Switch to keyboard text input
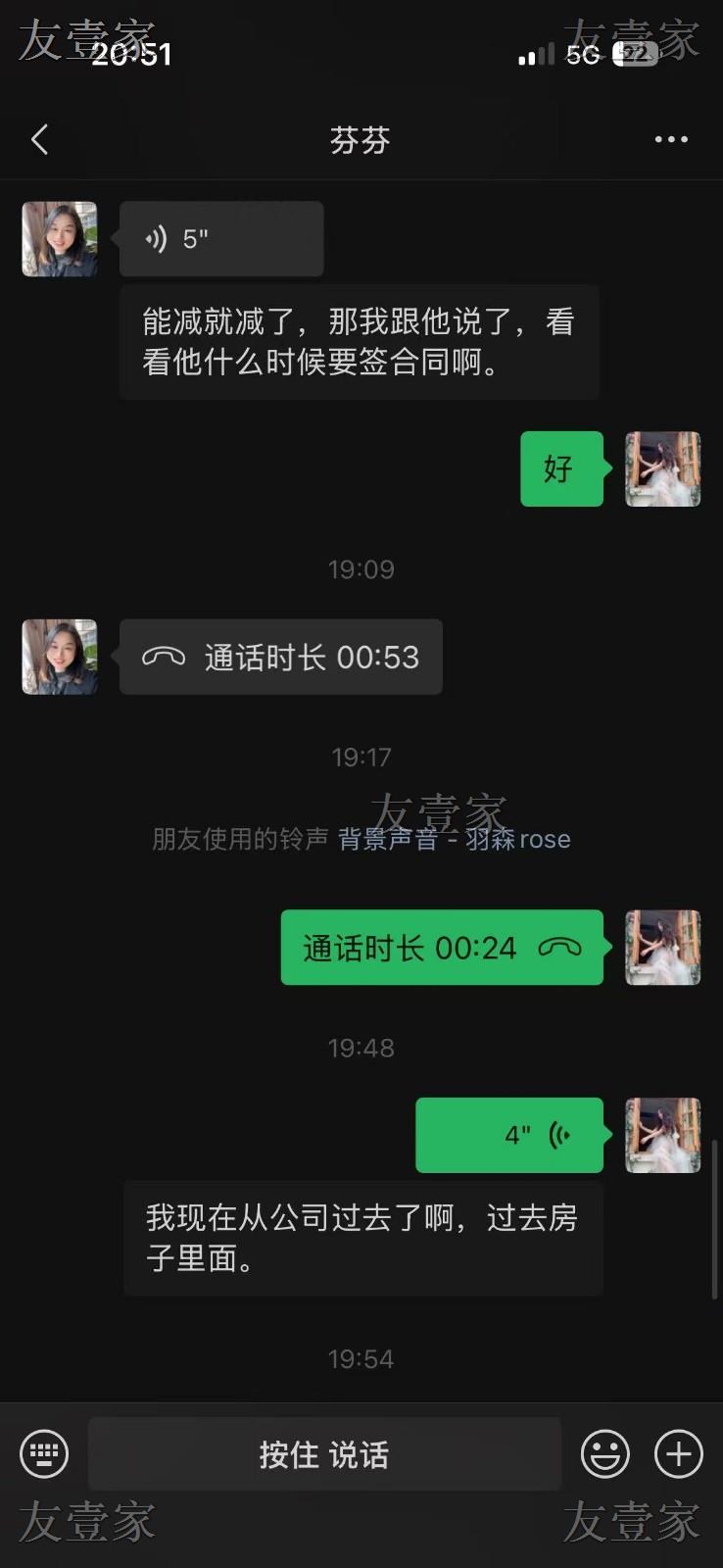Viewport: 723px width, 1568px height. tap(44, 1453)
